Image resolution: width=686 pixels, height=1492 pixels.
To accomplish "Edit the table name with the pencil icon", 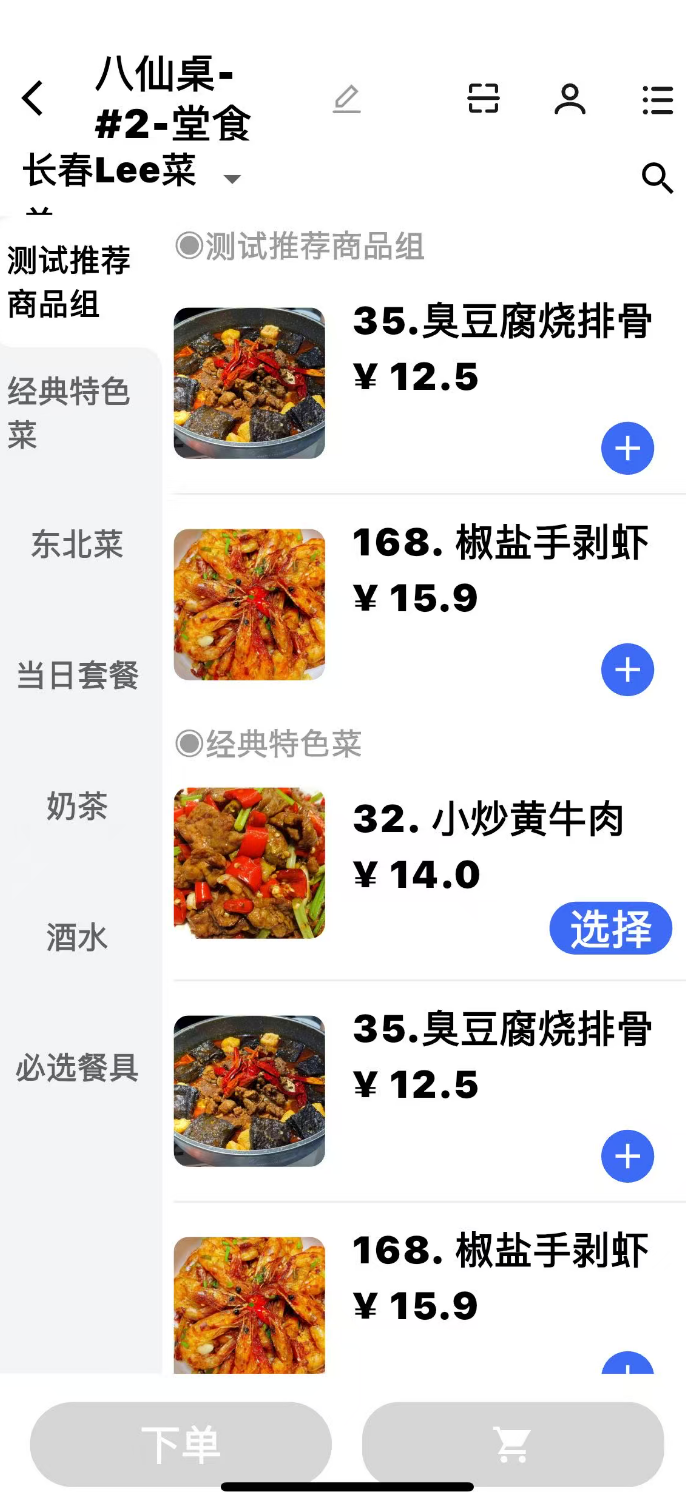I will [x=346, y=99].
